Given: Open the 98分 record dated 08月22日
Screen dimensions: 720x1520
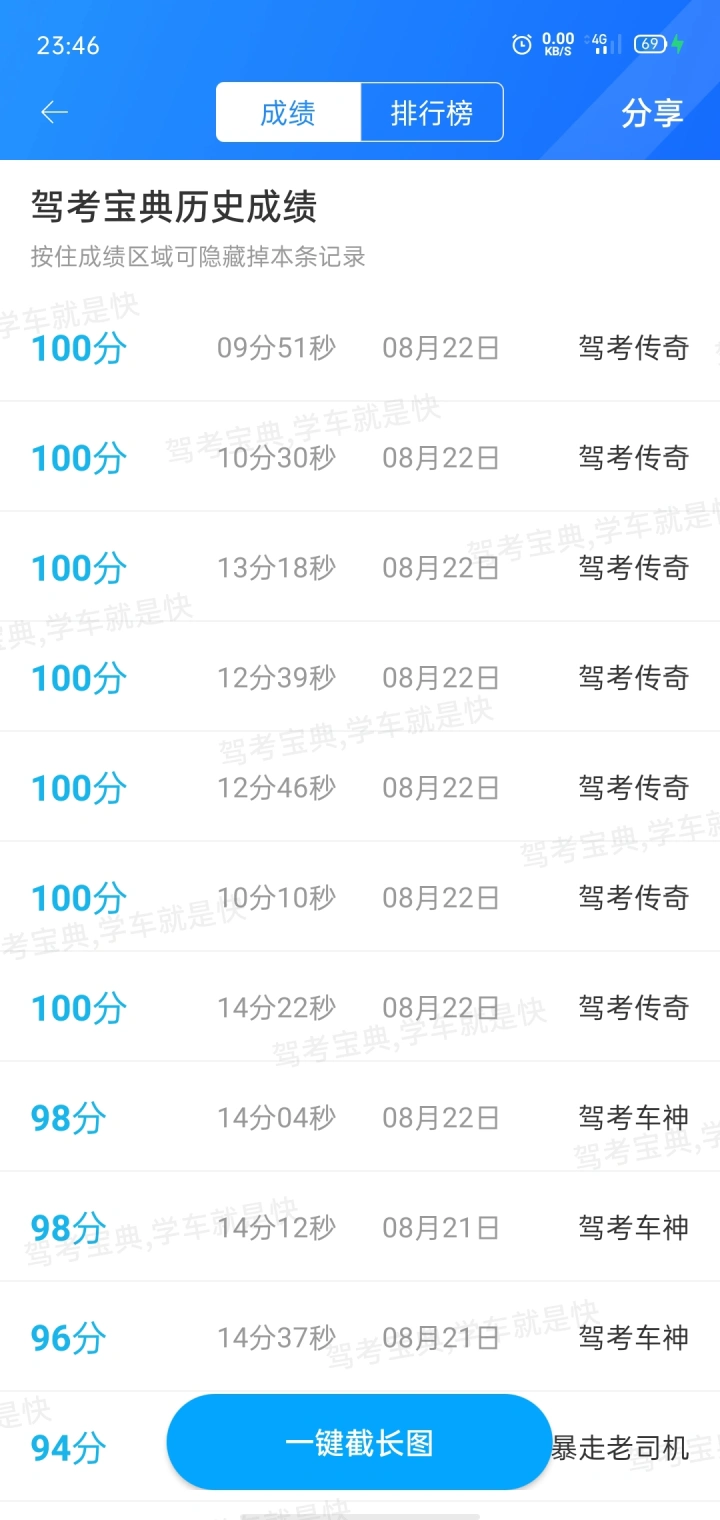Looking at the screenshot, I should (360, 1117).
